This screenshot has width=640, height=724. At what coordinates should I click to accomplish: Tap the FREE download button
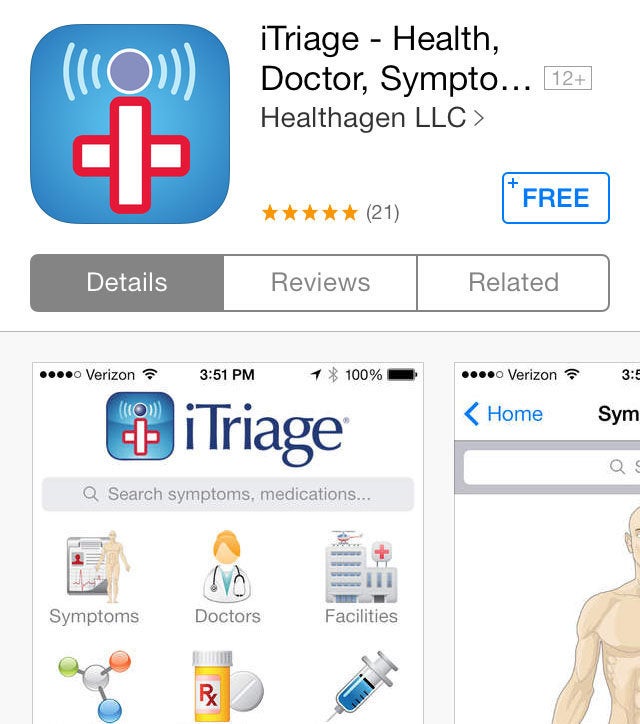click(x=555, y=198)
